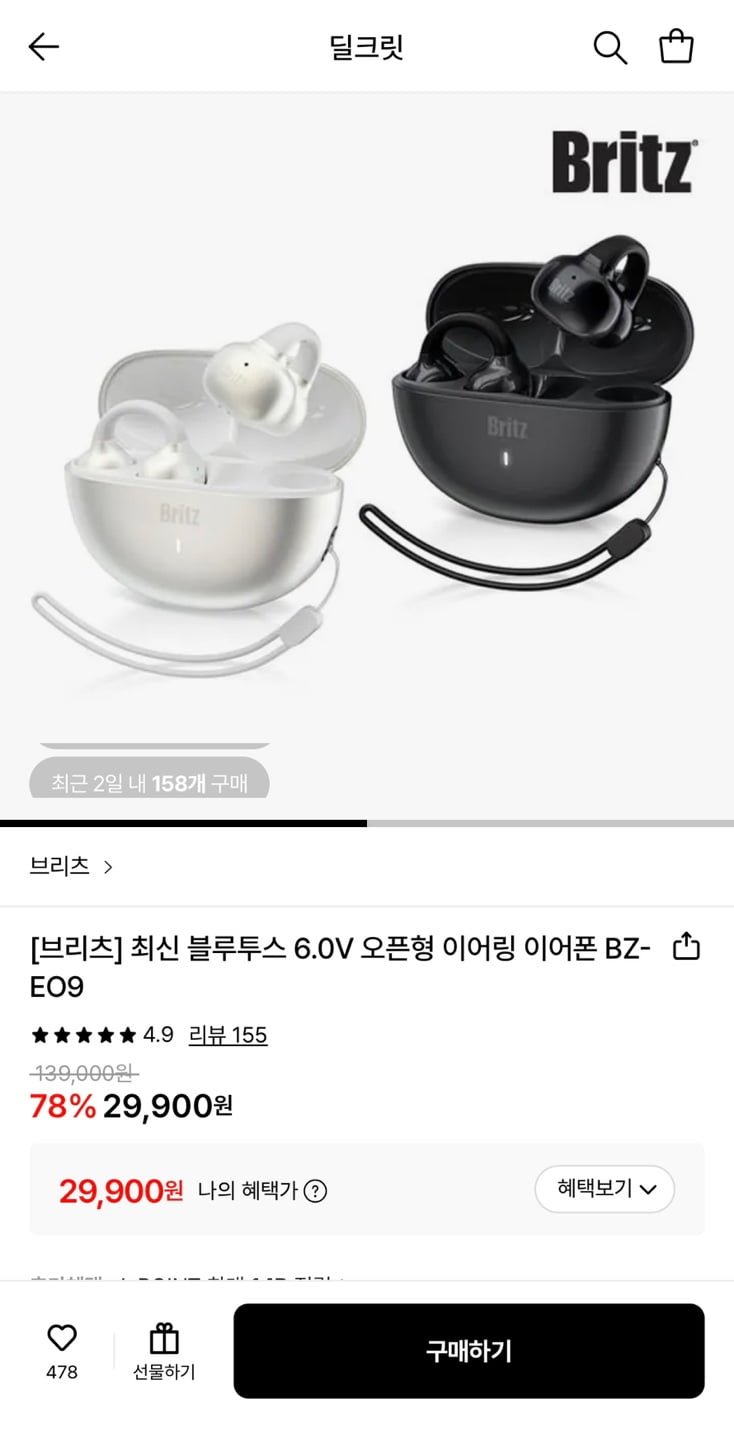The image size is (734, 1440).
Task: Show the 나의 혜택가 help info
Action: 316,1191
